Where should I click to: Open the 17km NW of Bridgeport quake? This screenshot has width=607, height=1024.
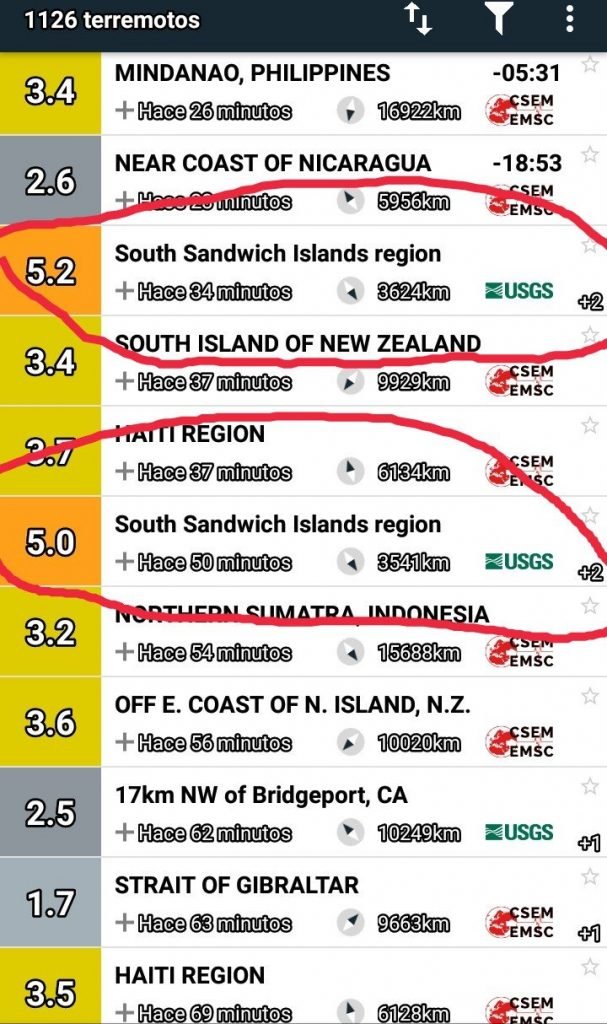[300, 813]
